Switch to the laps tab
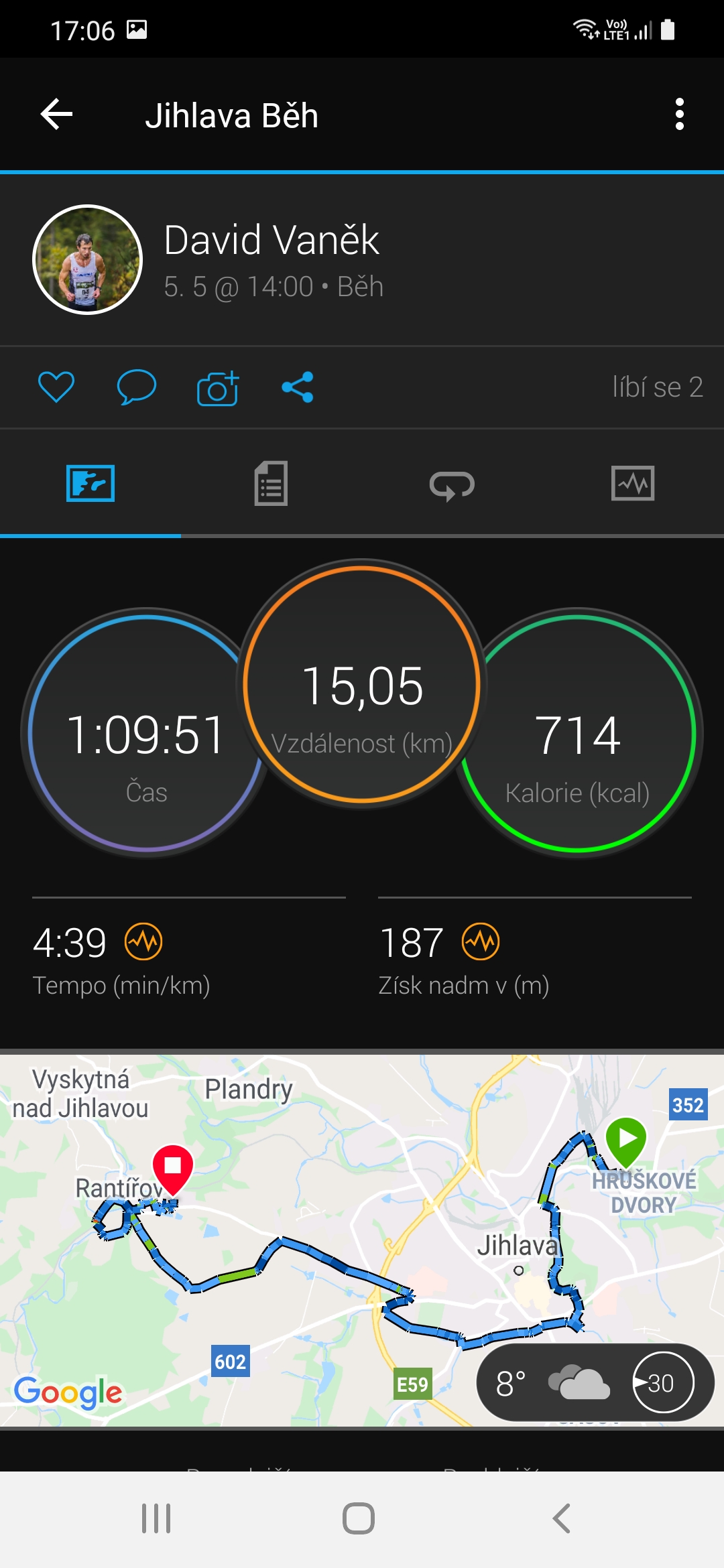This screenshot has height=1568, width=724. pos(452,483)
